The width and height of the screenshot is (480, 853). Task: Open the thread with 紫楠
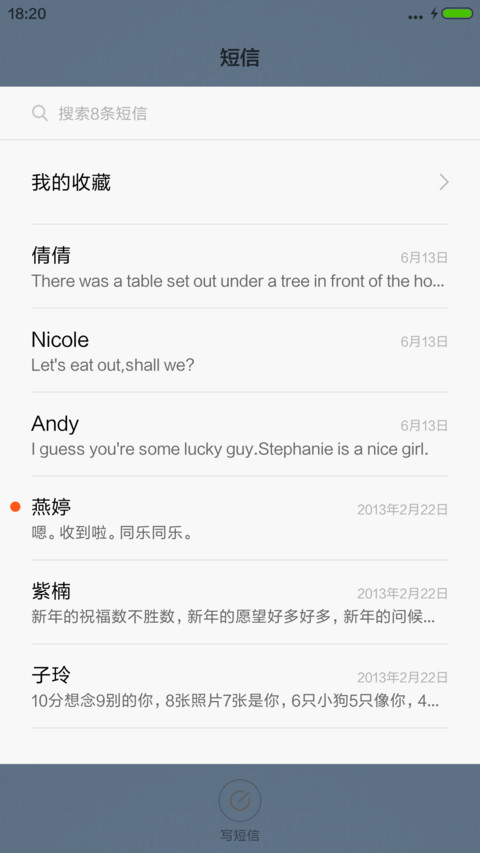click(239, 602)
